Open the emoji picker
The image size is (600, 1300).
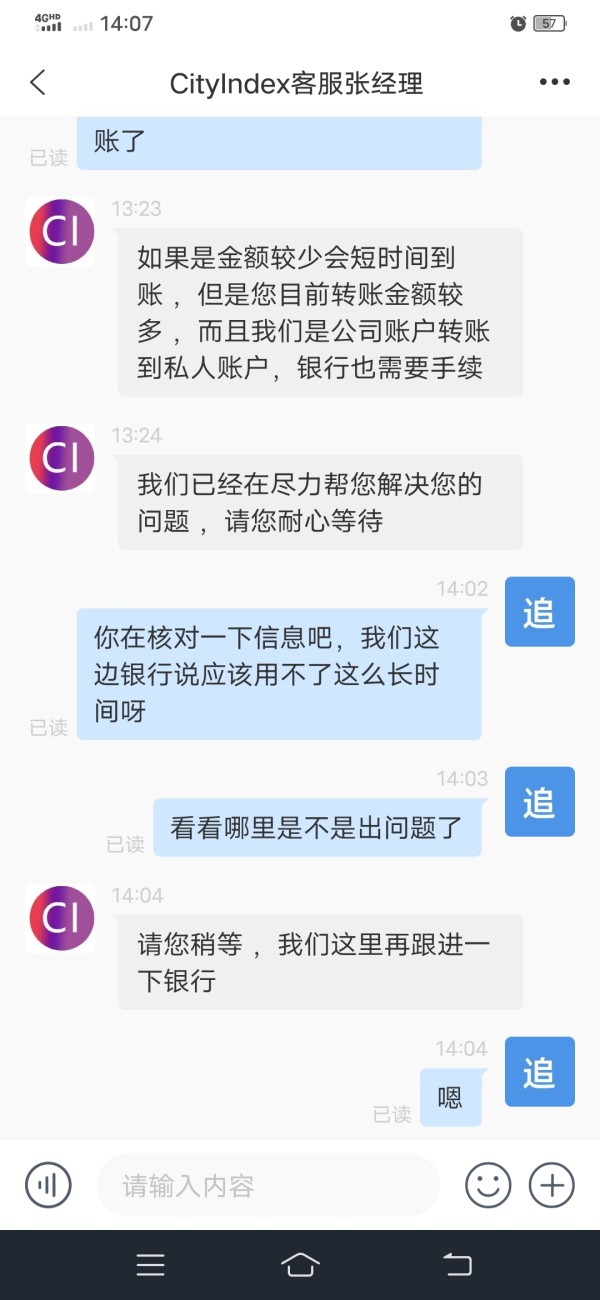point(488,1186)
